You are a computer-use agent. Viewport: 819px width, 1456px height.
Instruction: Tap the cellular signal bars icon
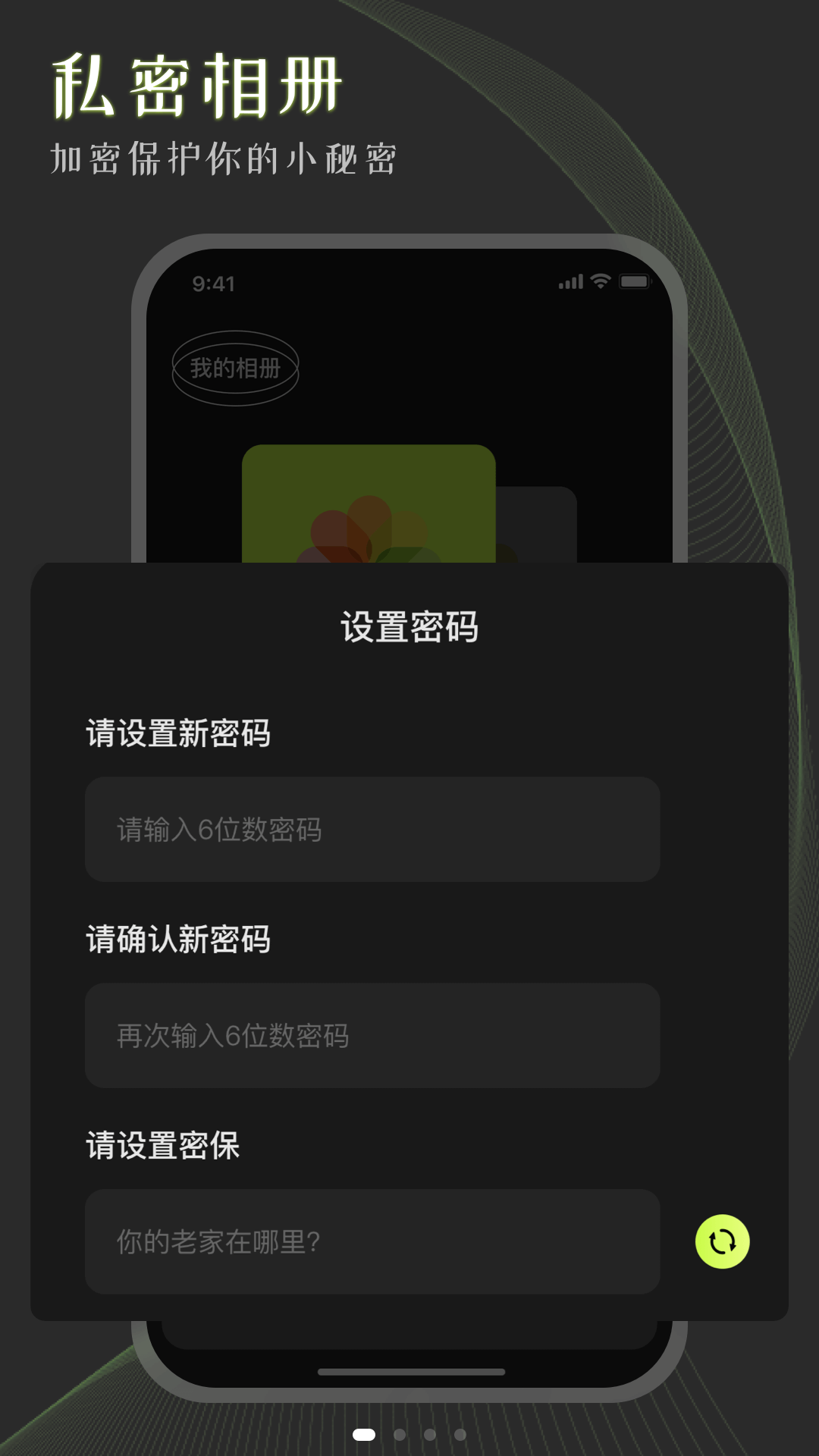point(571,281)
